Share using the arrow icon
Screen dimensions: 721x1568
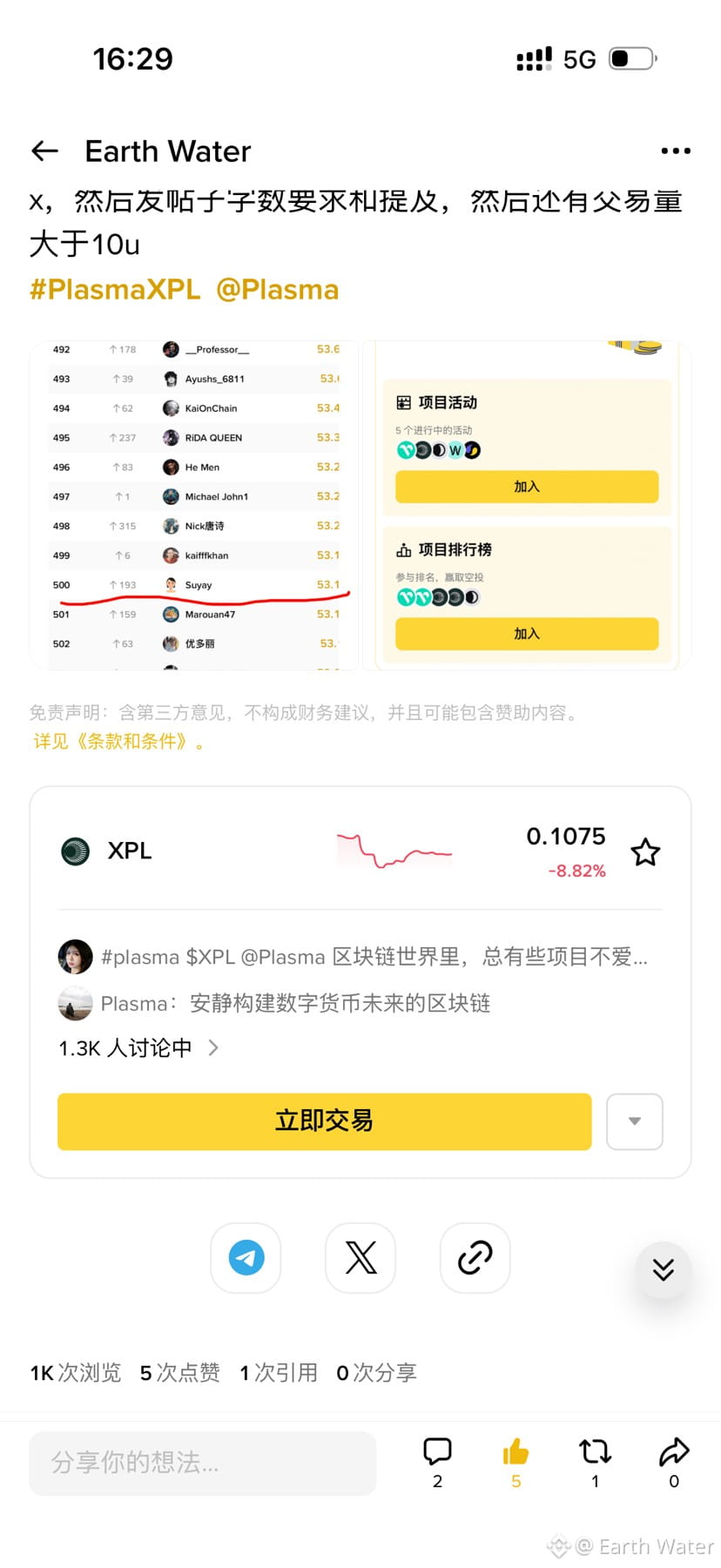[x=674, y=1452]
